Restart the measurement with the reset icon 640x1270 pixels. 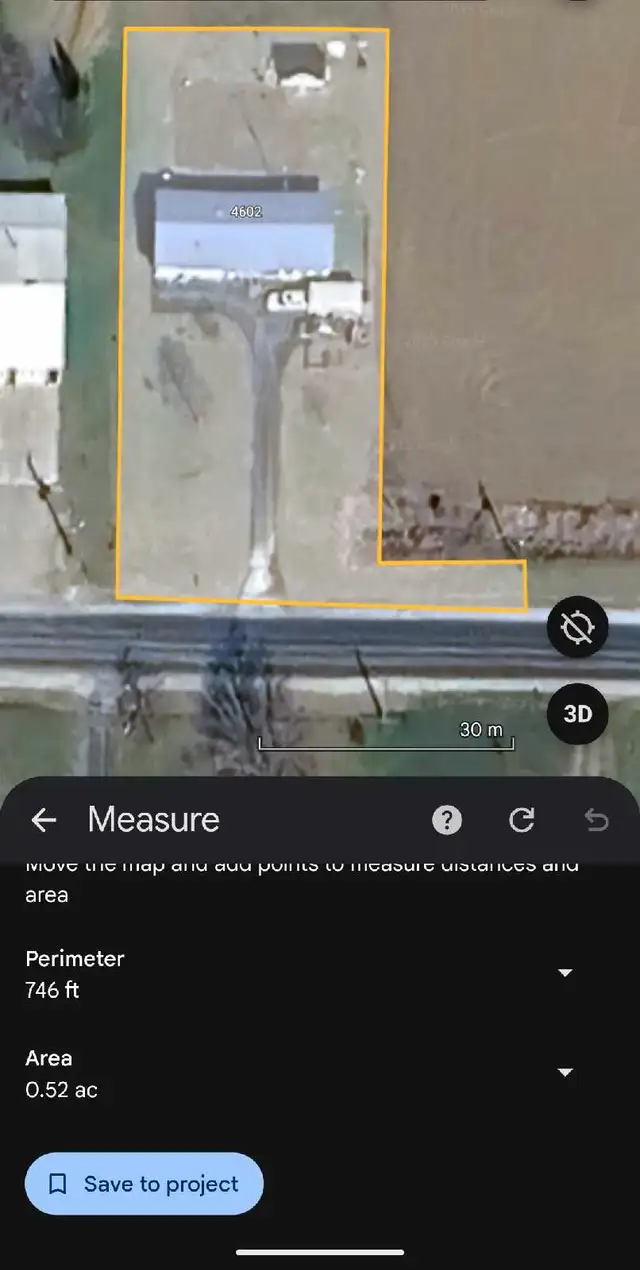(x=521, y=820)
